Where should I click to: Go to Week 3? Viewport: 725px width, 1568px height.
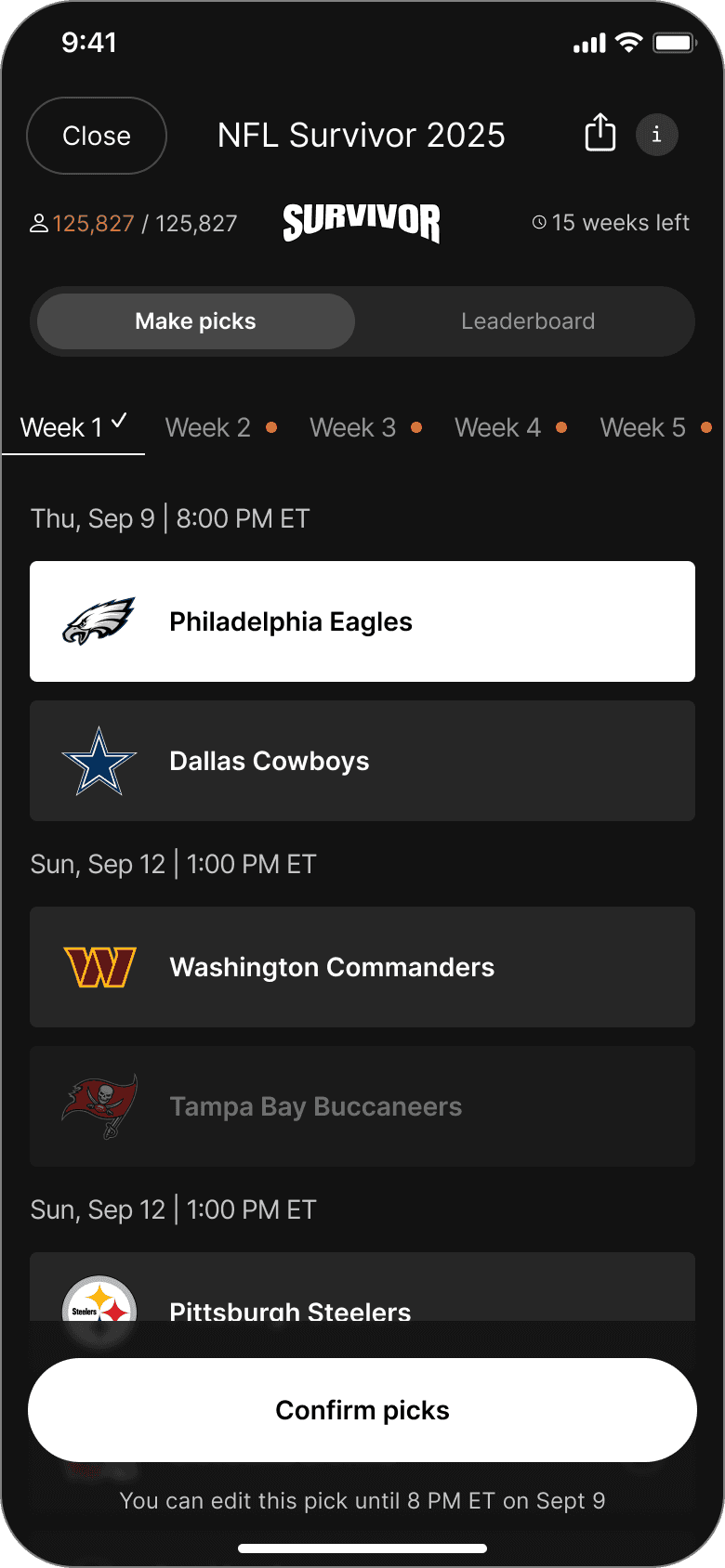tap(366, 427)
